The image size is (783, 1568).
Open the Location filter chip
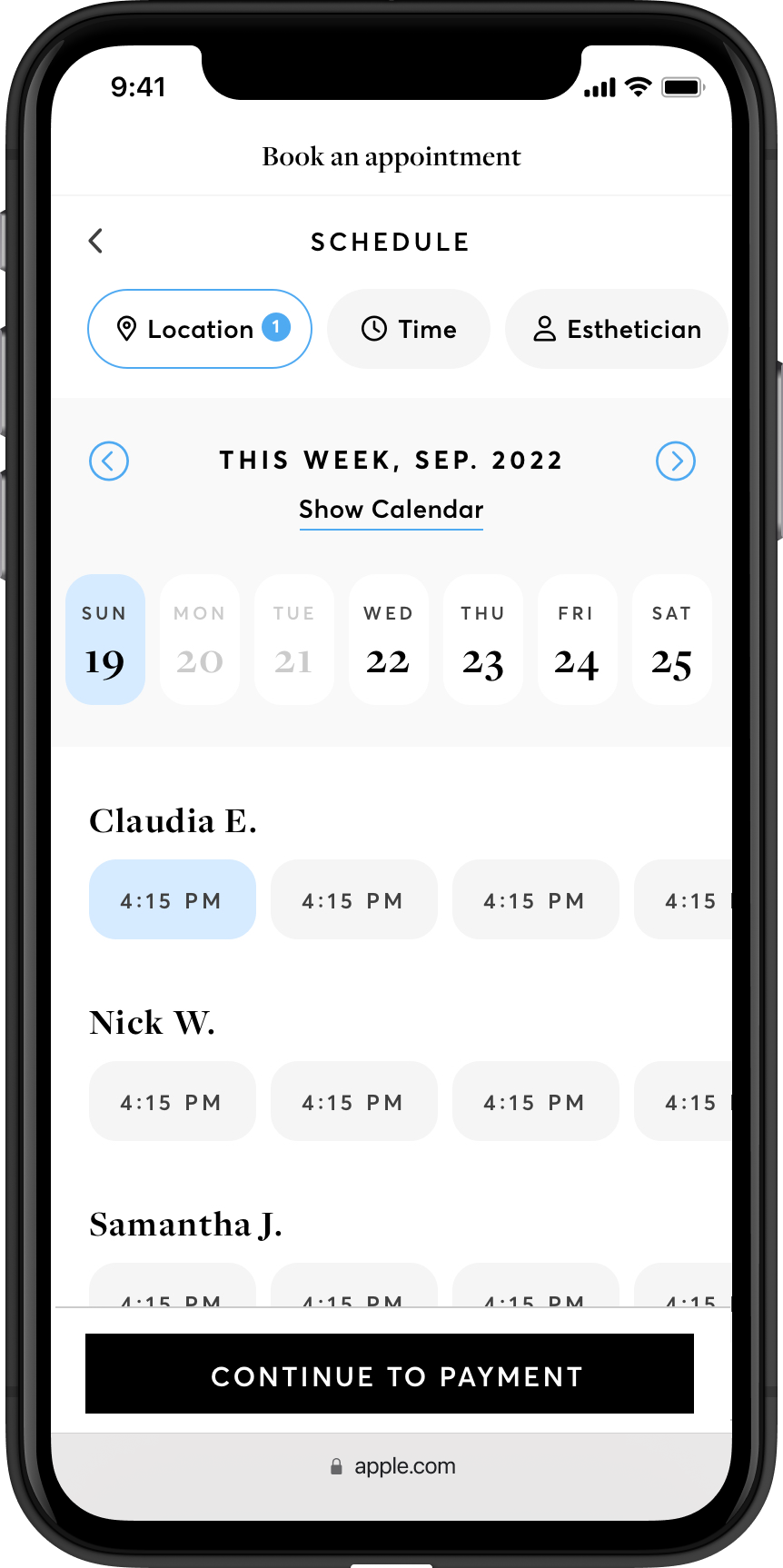tap(200, 329)
